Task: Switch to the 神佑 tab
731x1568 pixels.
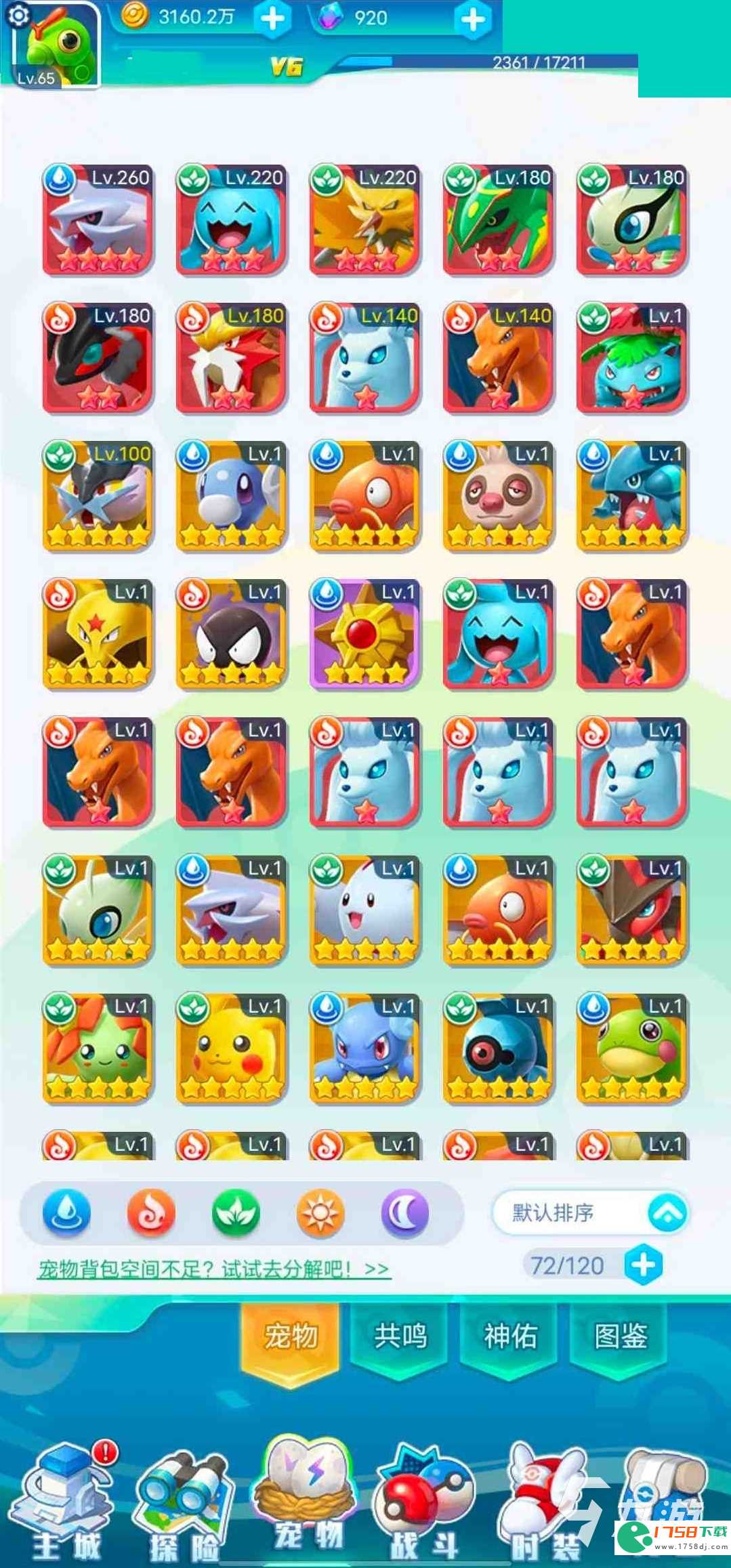Action: pos(511,1336)
